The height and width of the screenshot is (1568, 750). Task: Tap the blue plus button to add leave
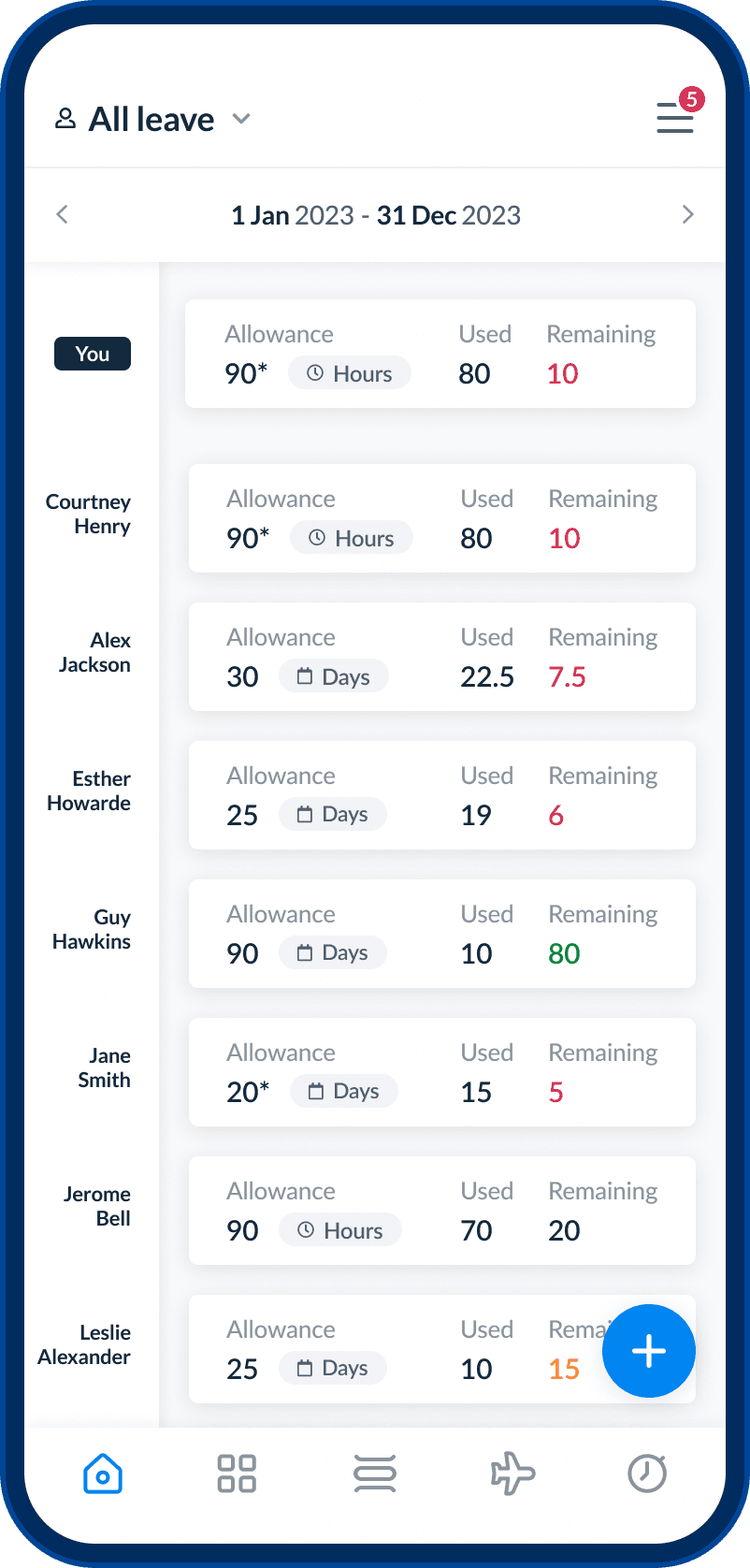tap(649, 1351)
